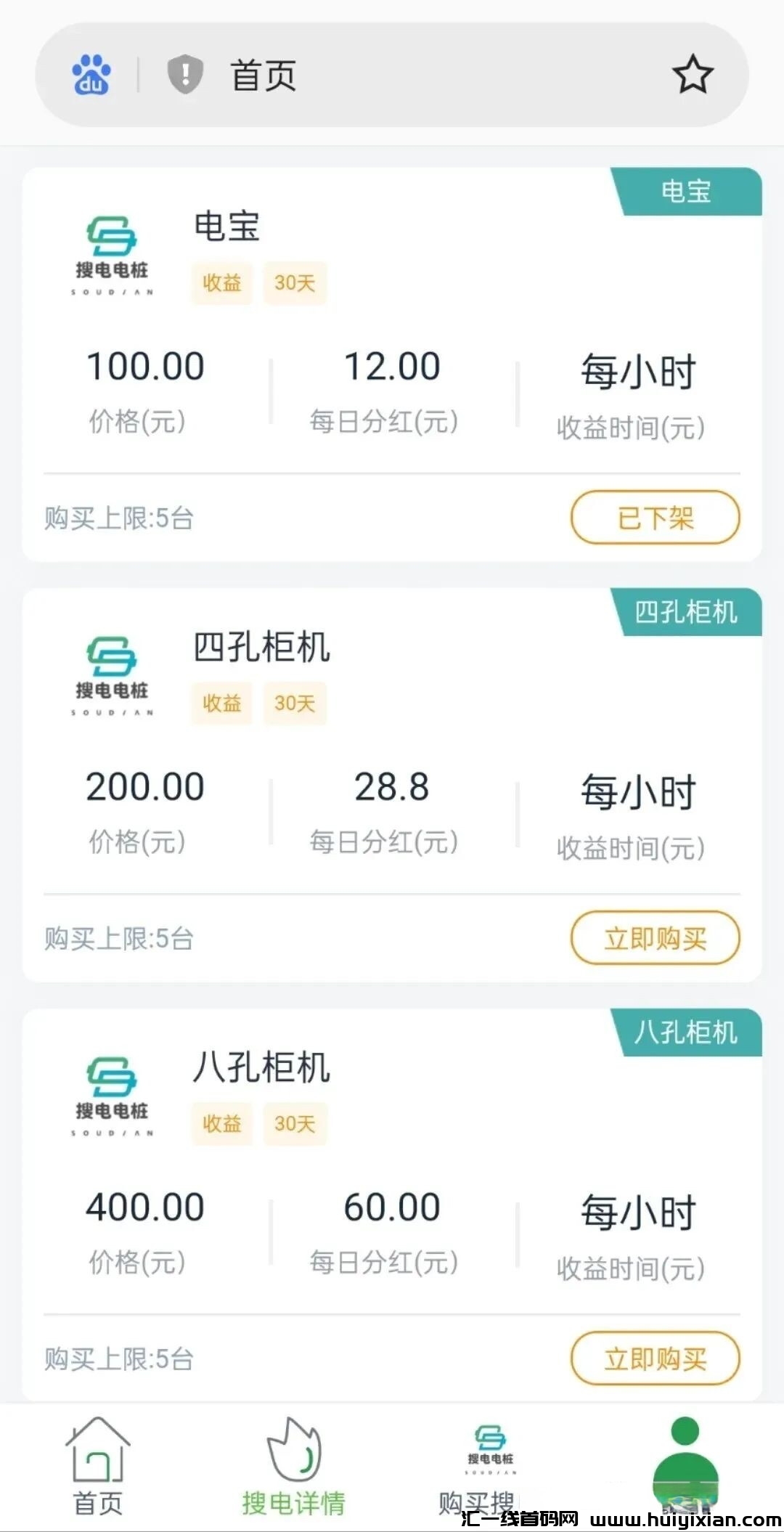The height and width of the screenshot is (1532, 784).
Task: Click the 30天 tag on the 四孔柜机 card
Action: coord(294,703)
